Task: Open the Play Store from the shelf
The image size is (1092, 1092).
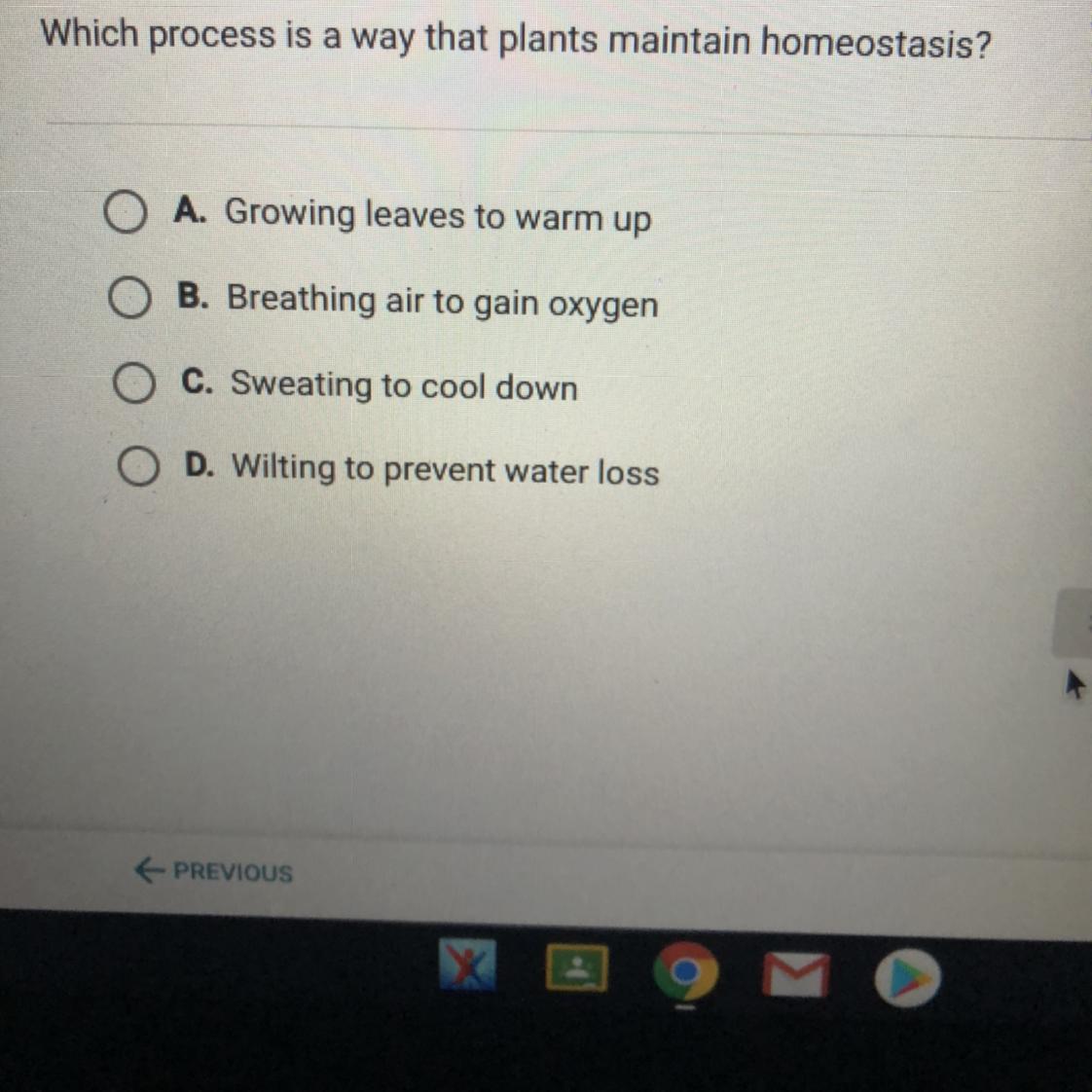Action: [907, 977]
